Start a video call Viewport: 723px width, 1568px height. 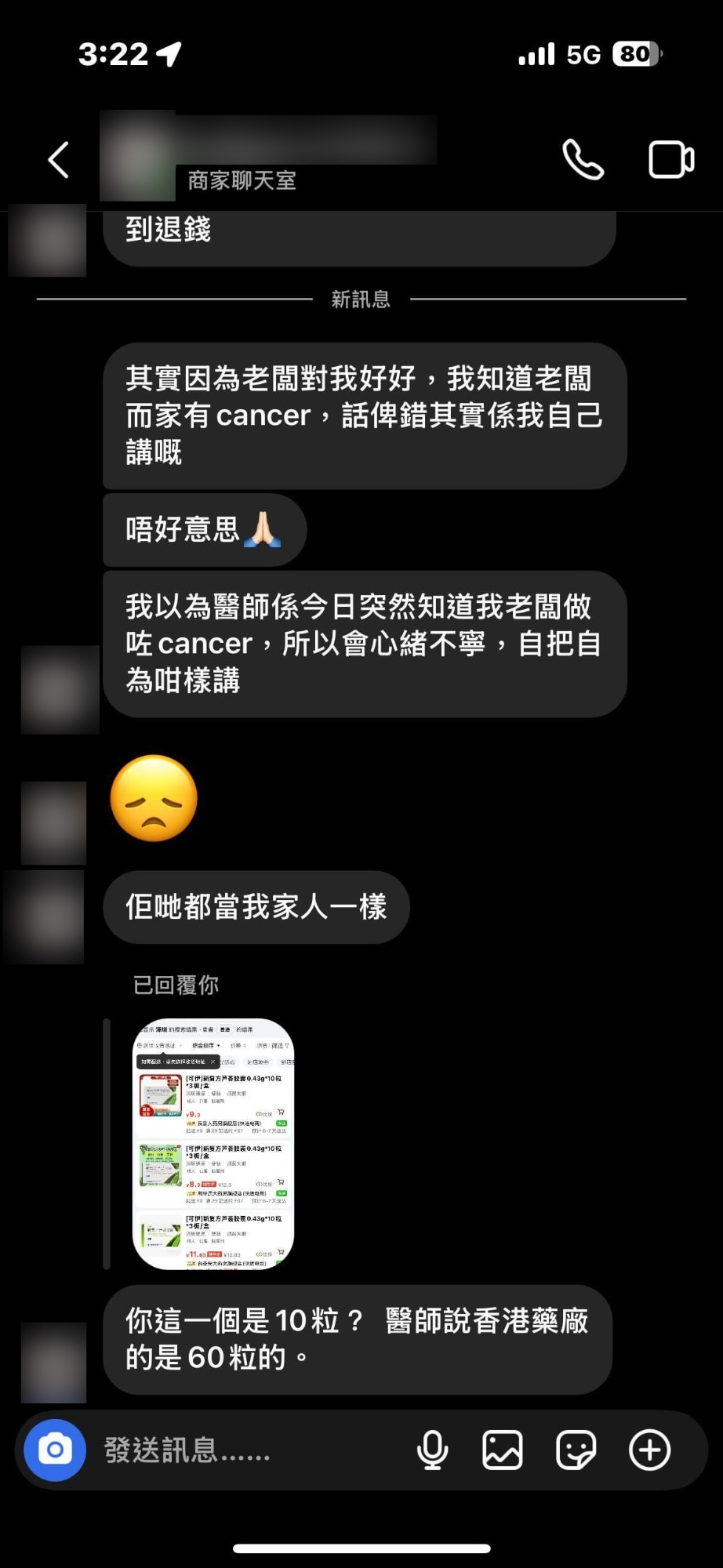(x=670, y=160)
